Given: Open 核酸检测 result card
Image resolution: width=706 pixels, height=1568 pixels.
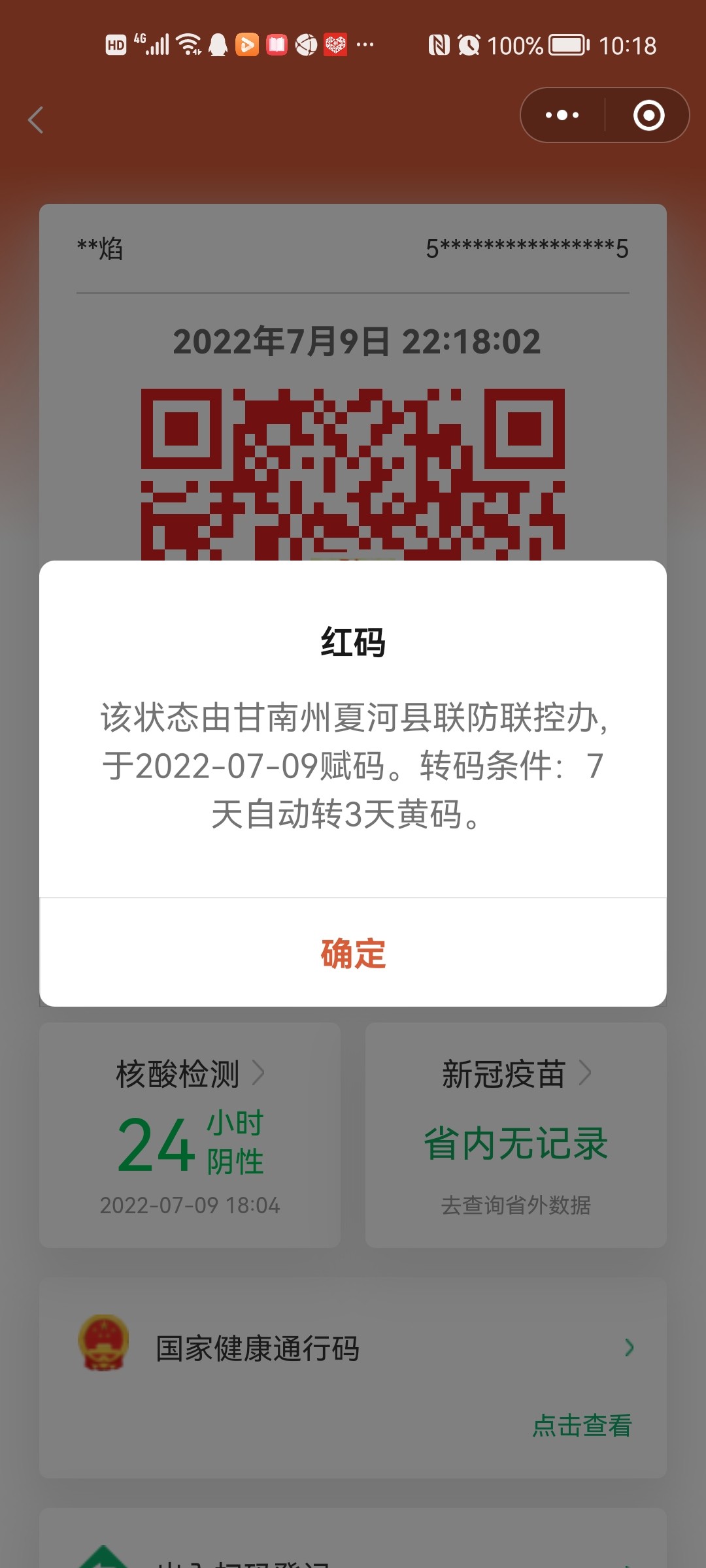Looking at the screenshot, I should click(x=190, y=1135).
